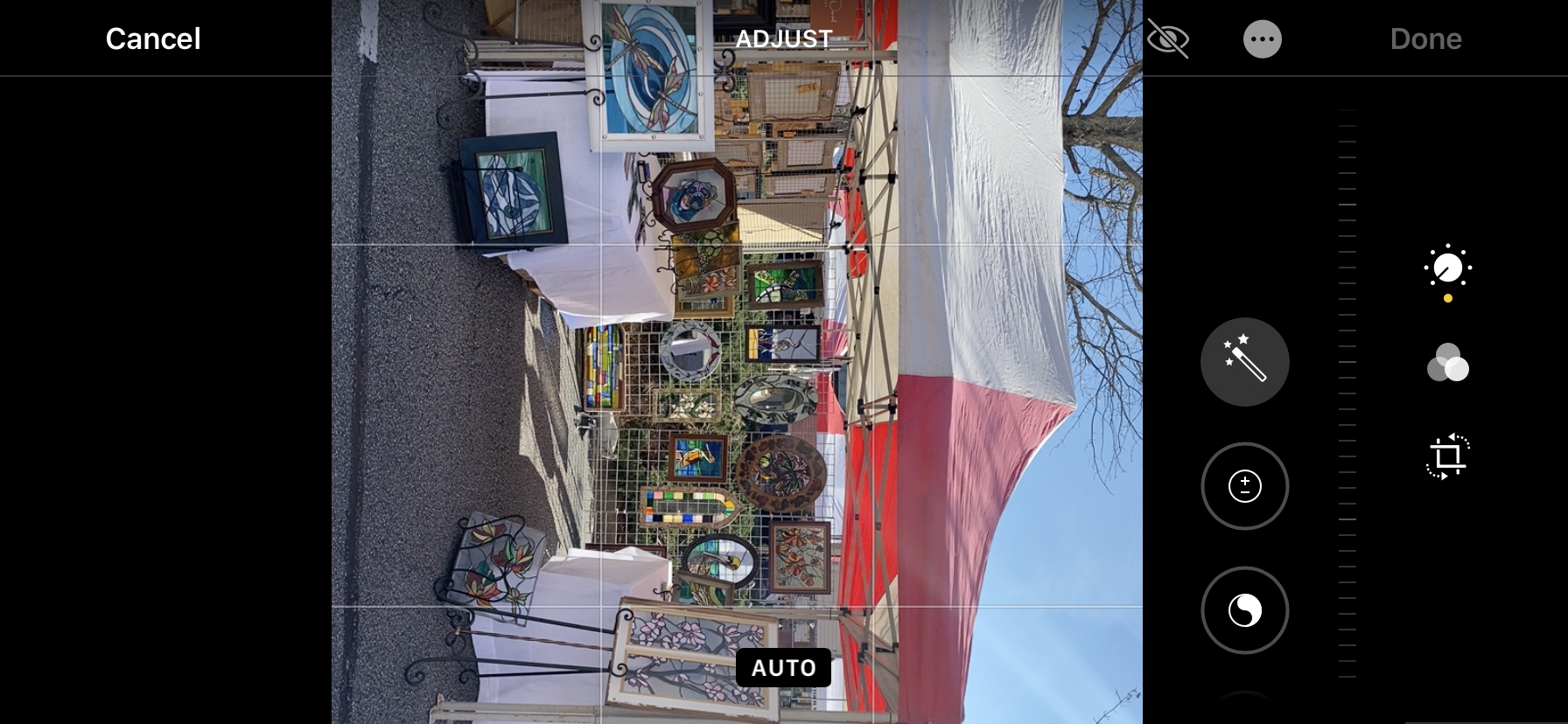Toggle the hide photo eye icon

[1168, 39]
